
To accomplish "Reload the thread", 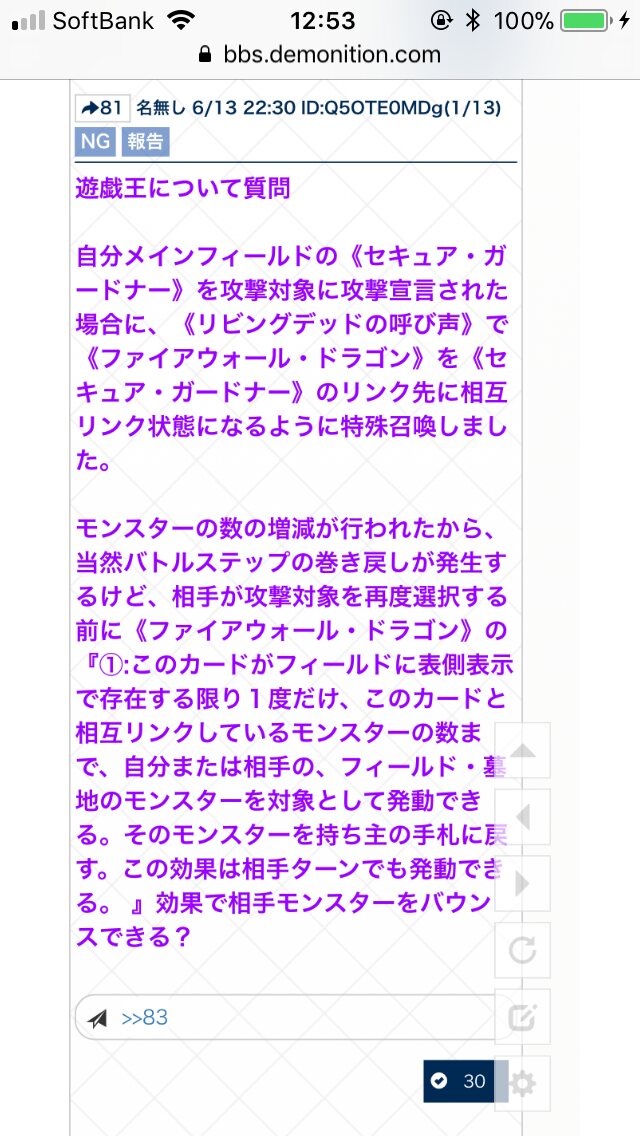I will [x=522, y=950].
